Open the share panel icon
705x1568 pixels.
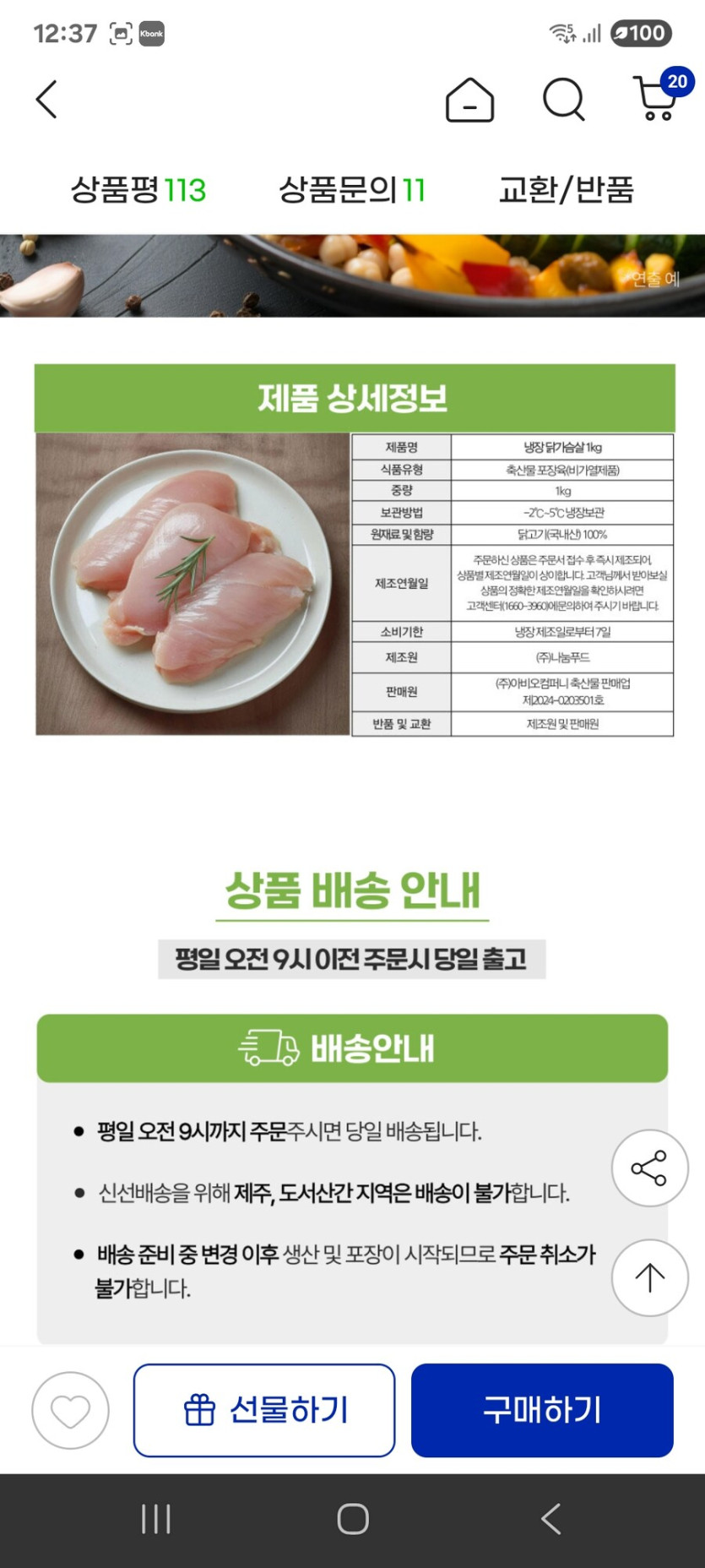[x=649, y=1167]
